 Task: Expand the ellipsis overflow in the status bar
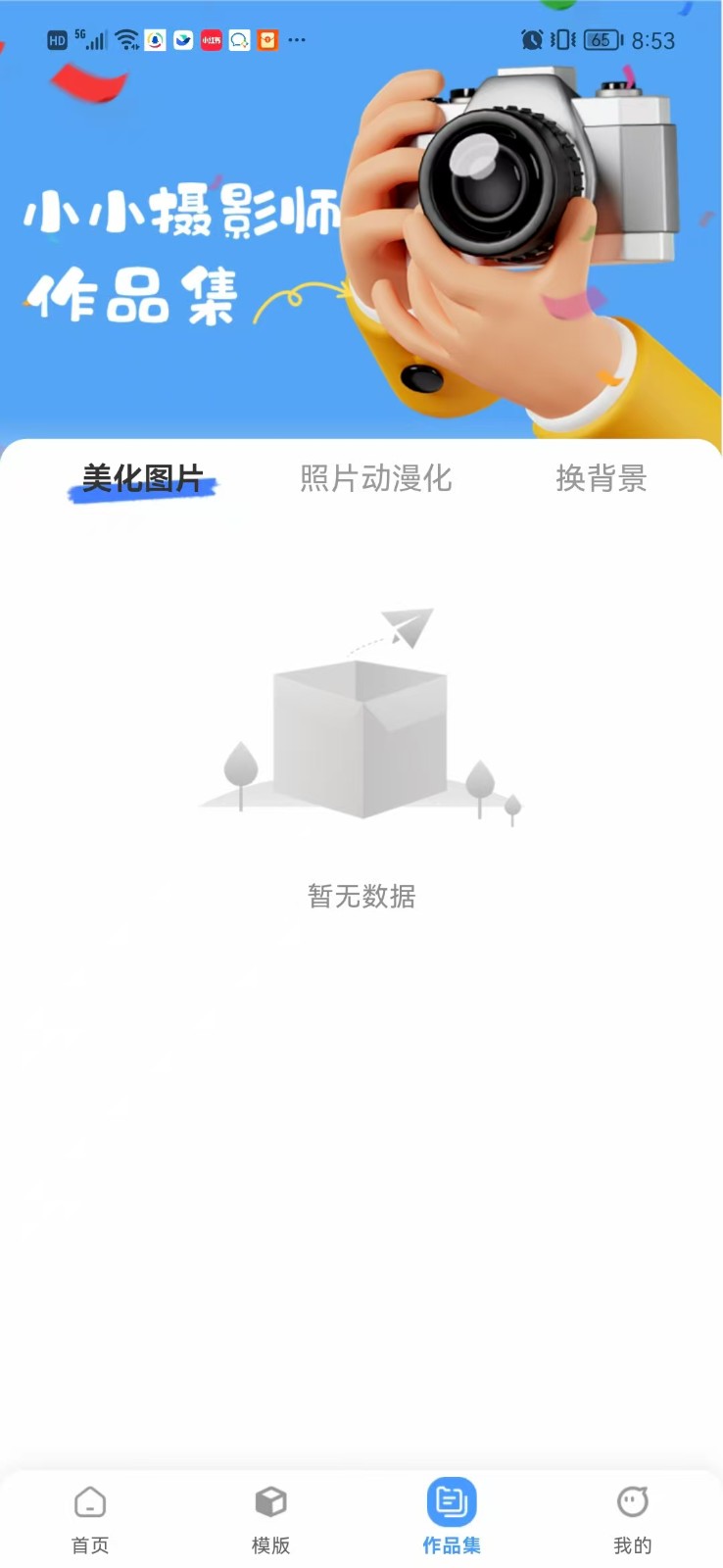click(x=297, y=40)
